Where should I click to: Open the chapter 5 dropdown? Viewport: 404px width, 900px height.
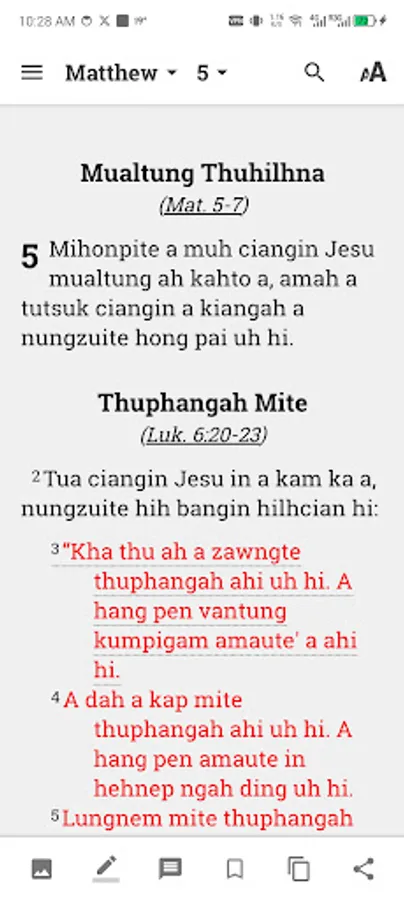coord(212,73)
